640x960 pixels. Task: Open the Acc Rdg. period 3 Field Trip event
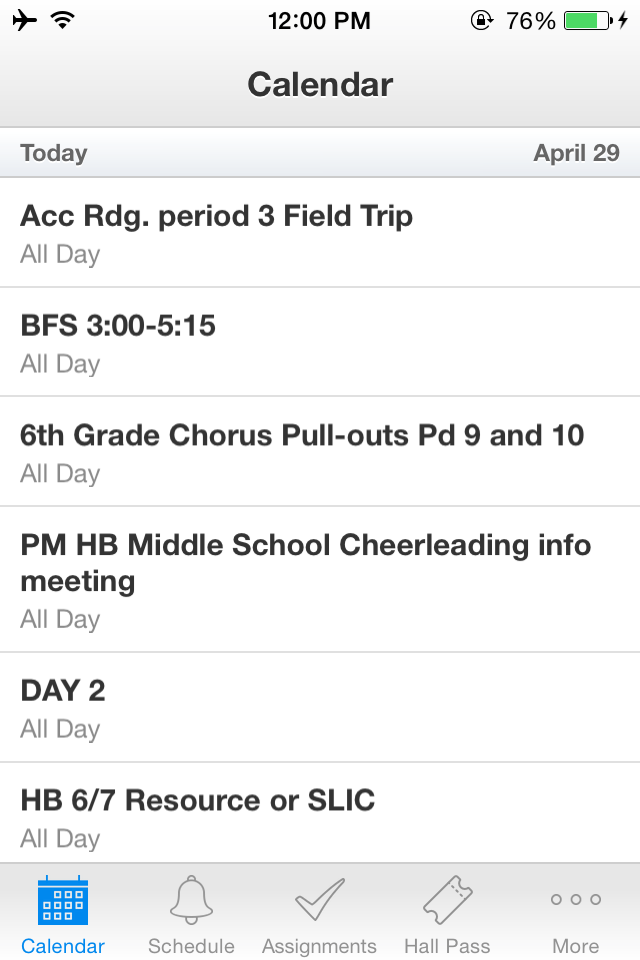point(320,233)
